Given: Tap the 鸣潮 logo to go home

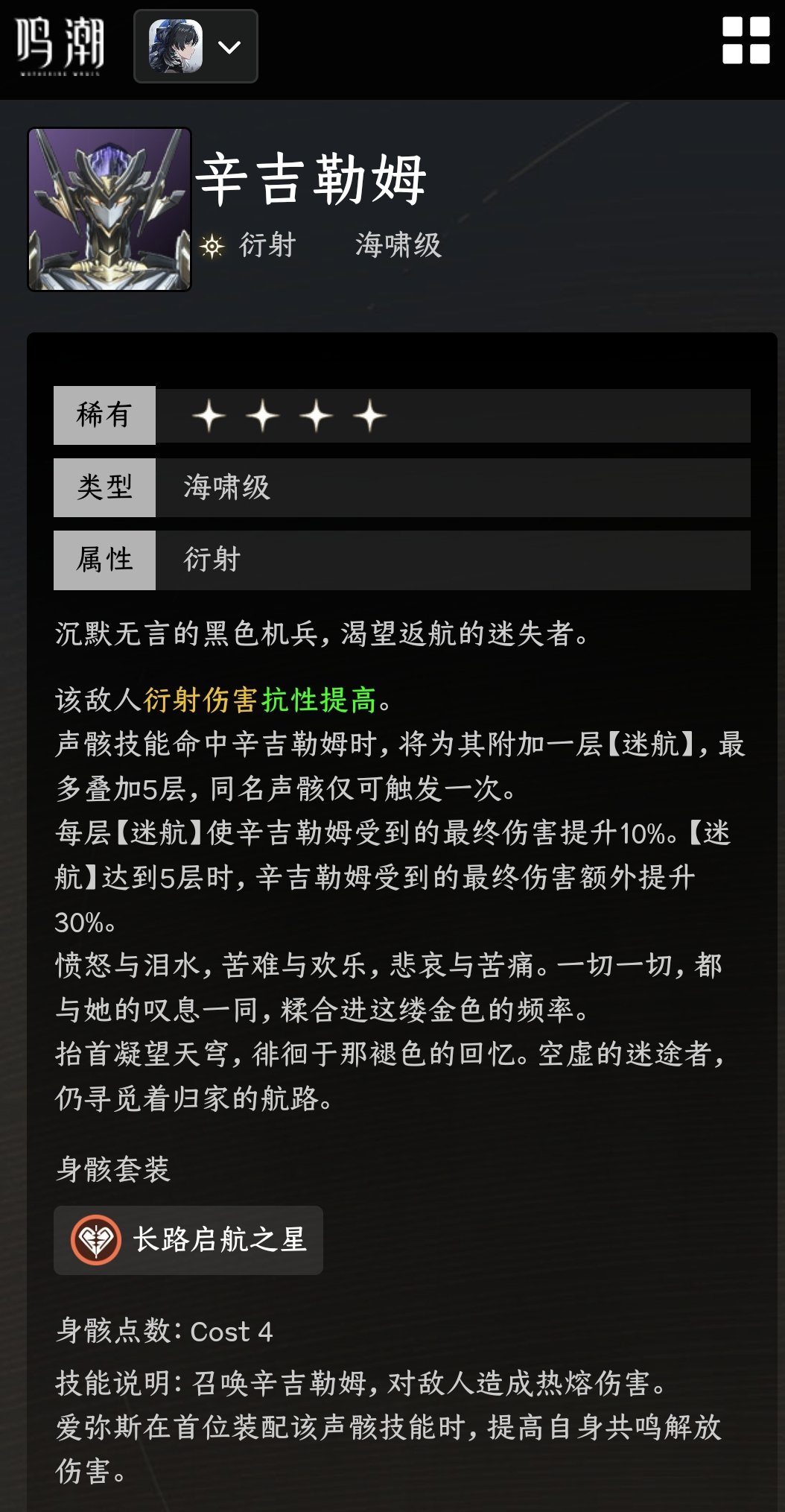Looking at the screenshot, I should click(x=60, y=45).
